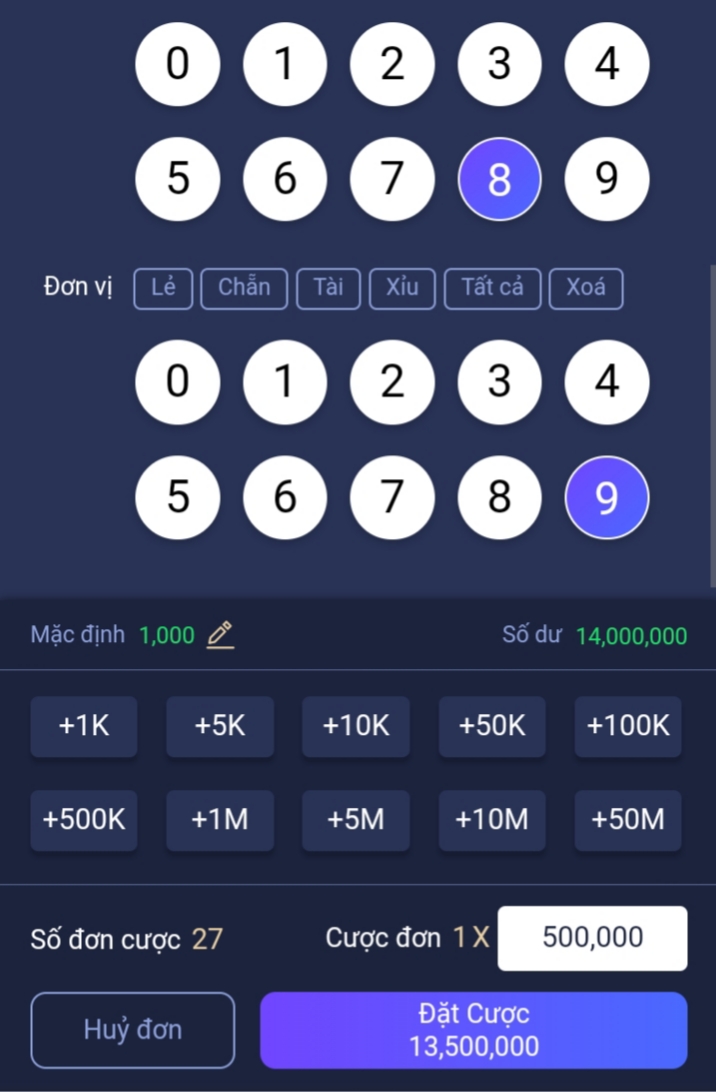Tap the +500K amount button
The width and height of the screenshot is (716, 1092).
coord(84,821)
